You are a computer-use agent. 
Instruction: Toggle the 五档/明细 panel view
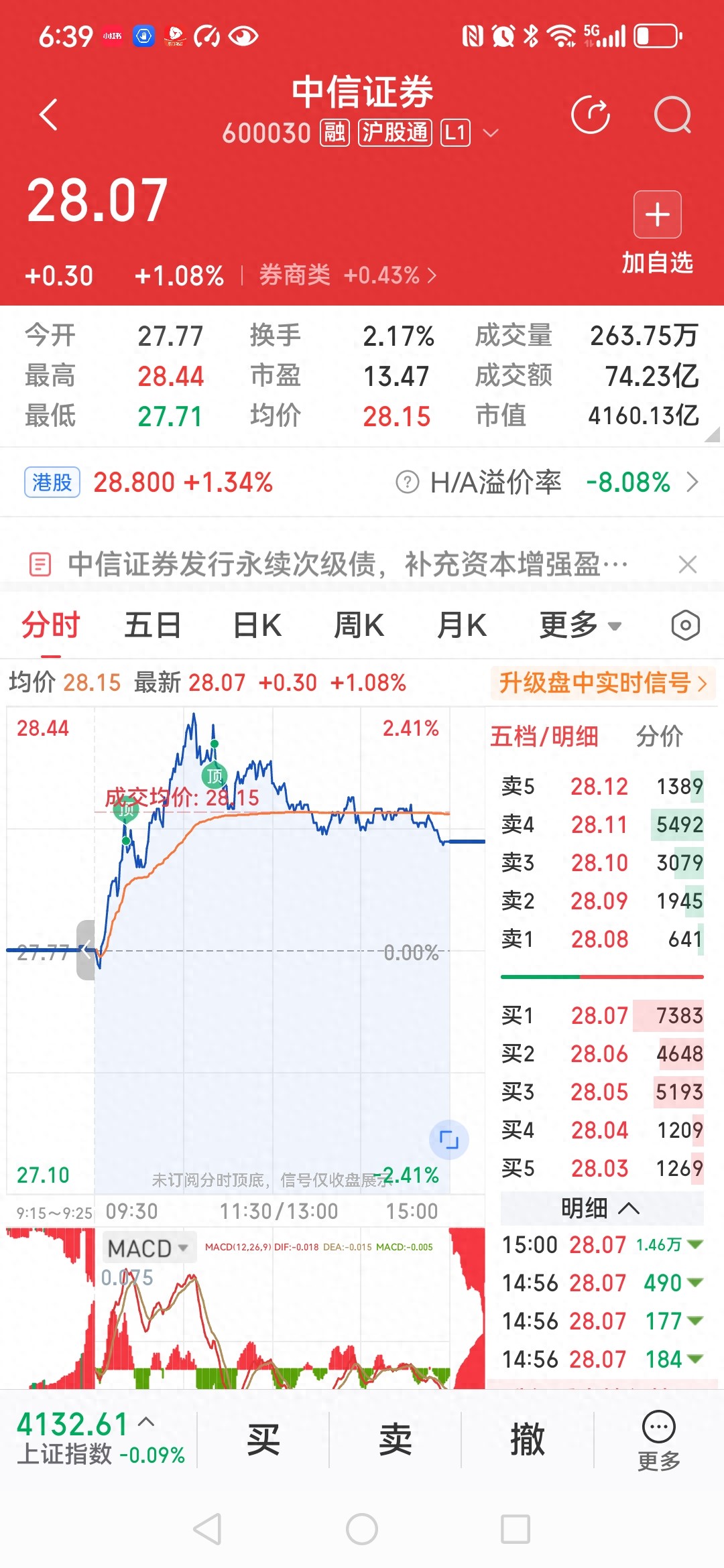545,736
